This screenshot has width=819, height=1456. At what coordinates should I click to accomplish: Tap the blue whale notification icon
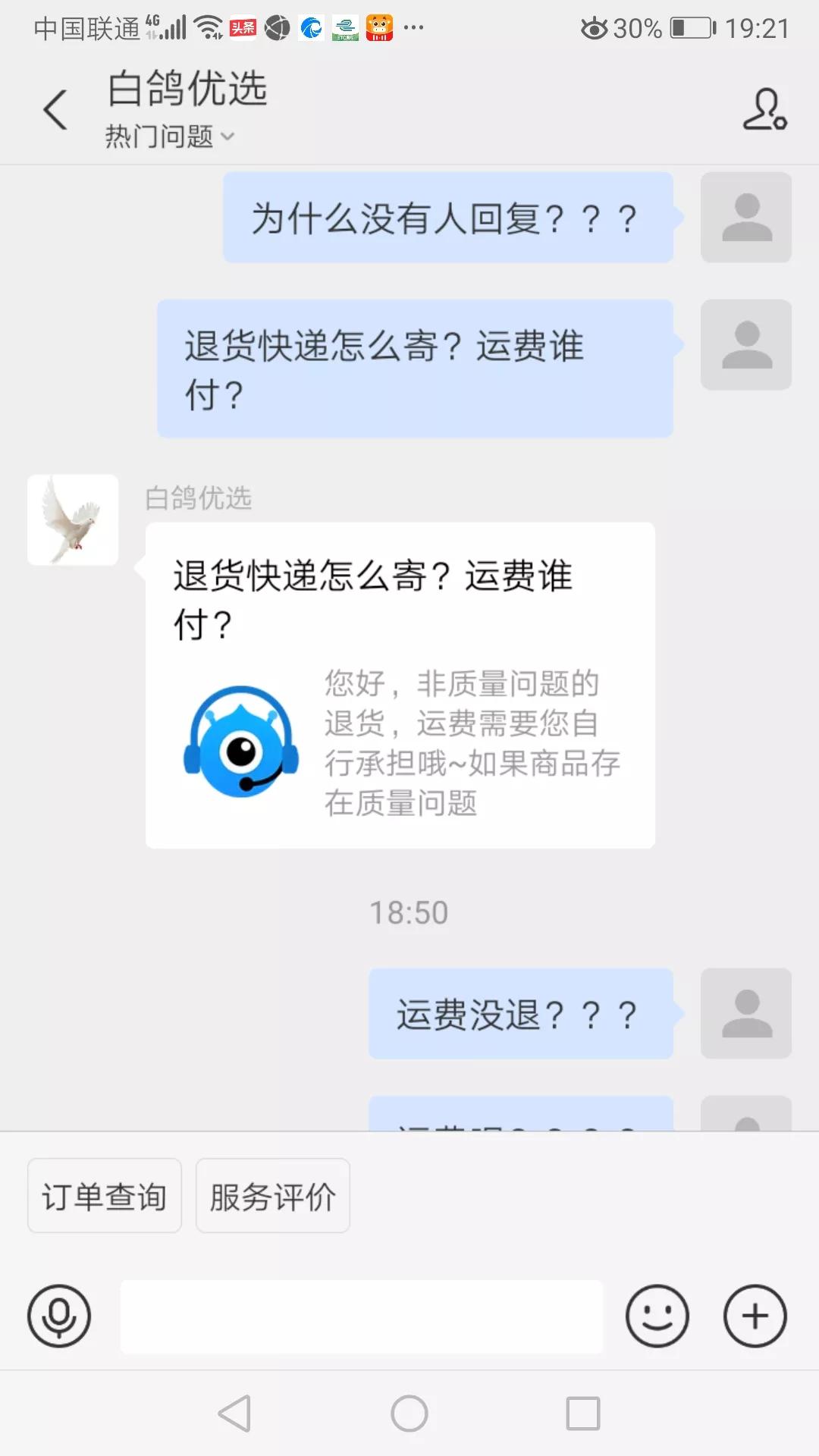[x=310, y=28]
